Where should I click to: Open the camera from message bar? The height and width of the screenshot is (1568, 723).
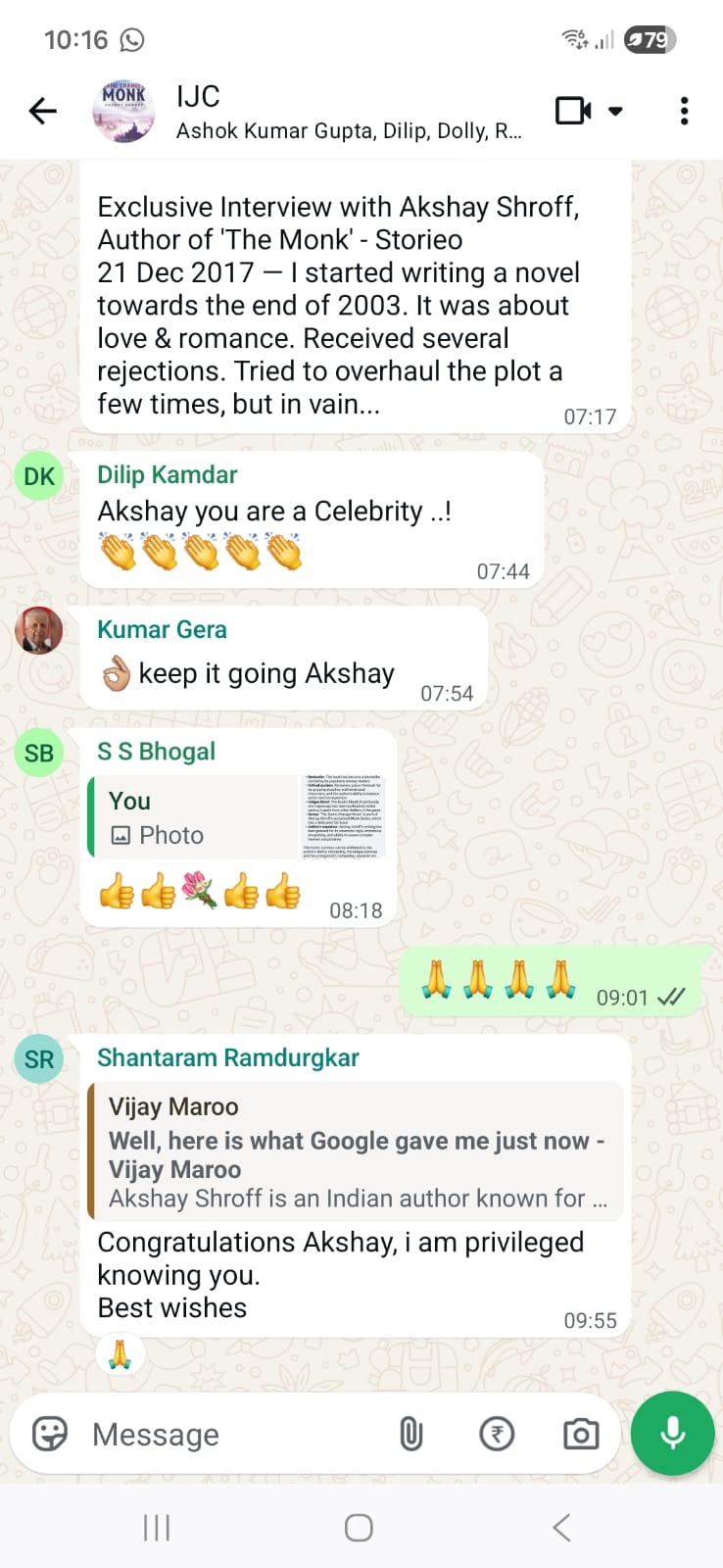pos(580,1435)
